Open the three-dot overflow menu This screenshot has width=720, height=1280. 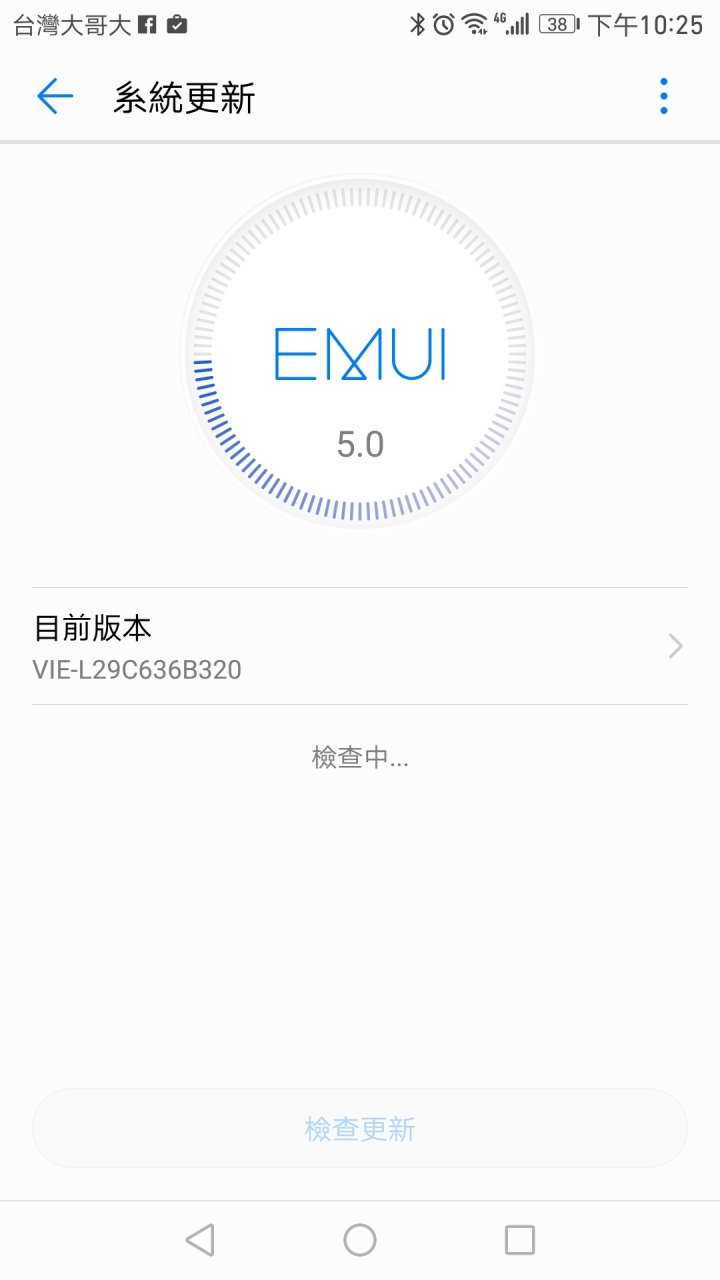pyautogui.click(x=664, y=97)
